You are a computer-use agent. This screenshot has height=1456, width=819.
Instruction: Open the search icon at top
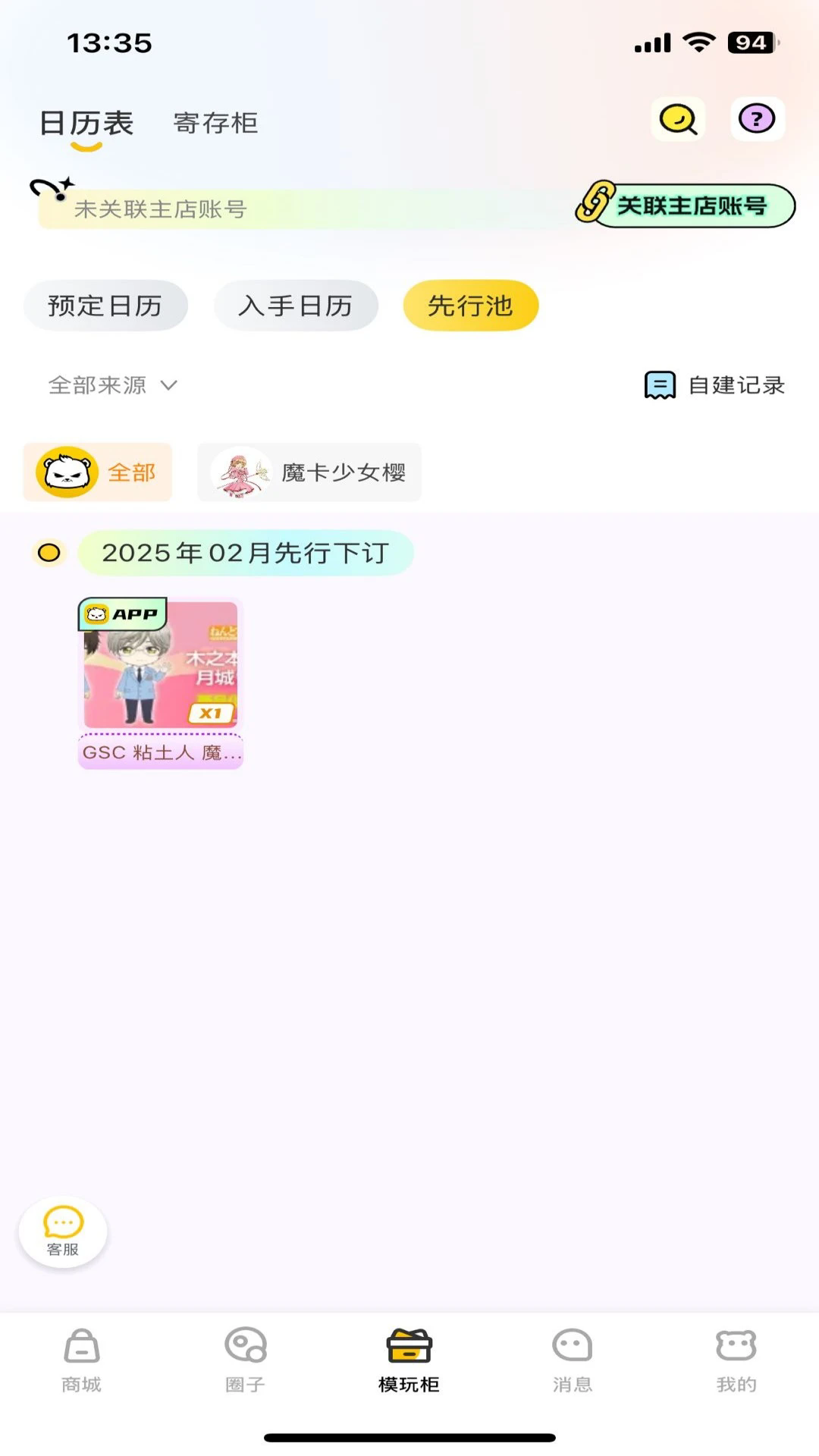click(x=678, y=119)
